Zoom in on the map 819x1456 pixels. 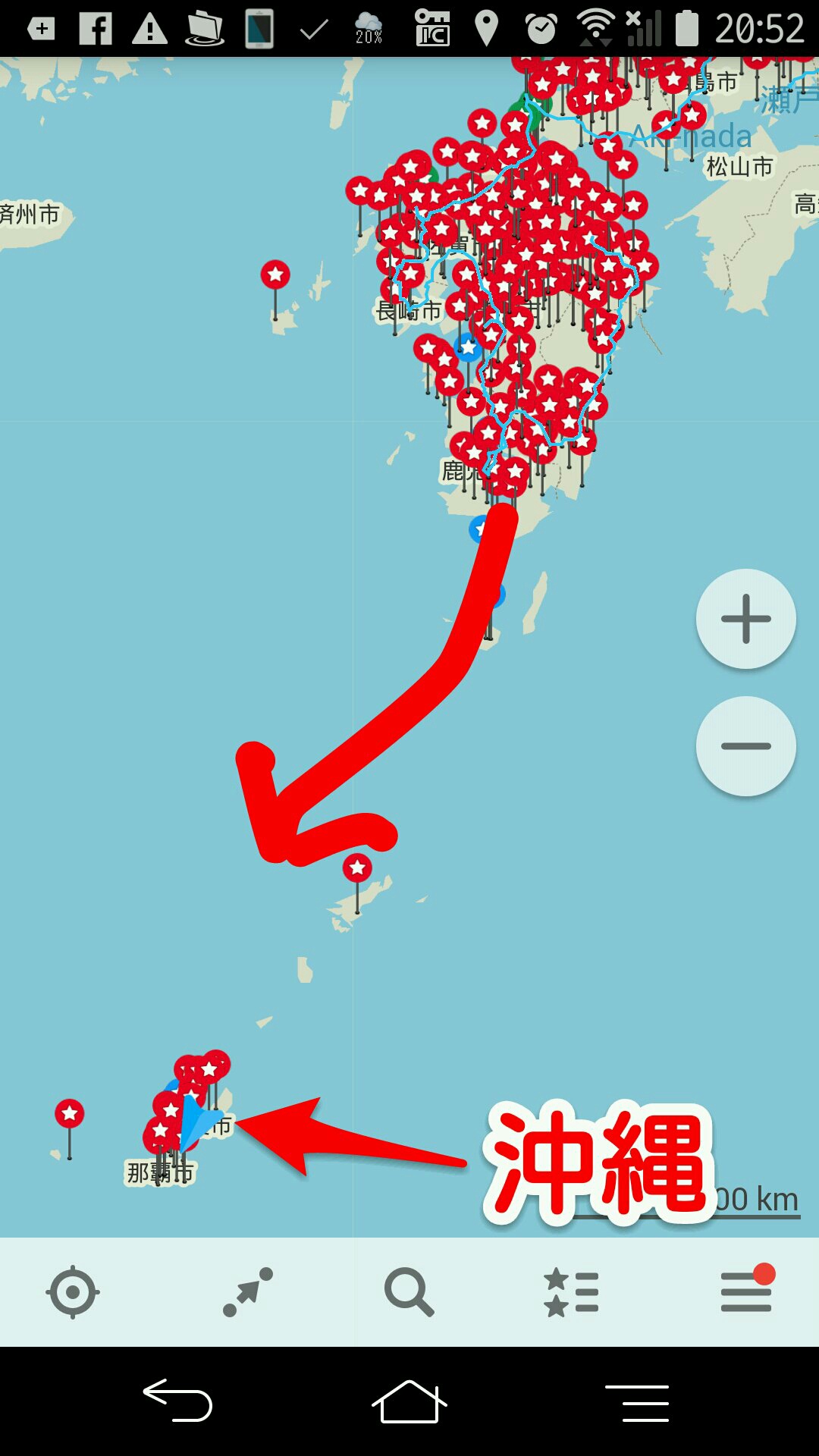coord(745,619)
